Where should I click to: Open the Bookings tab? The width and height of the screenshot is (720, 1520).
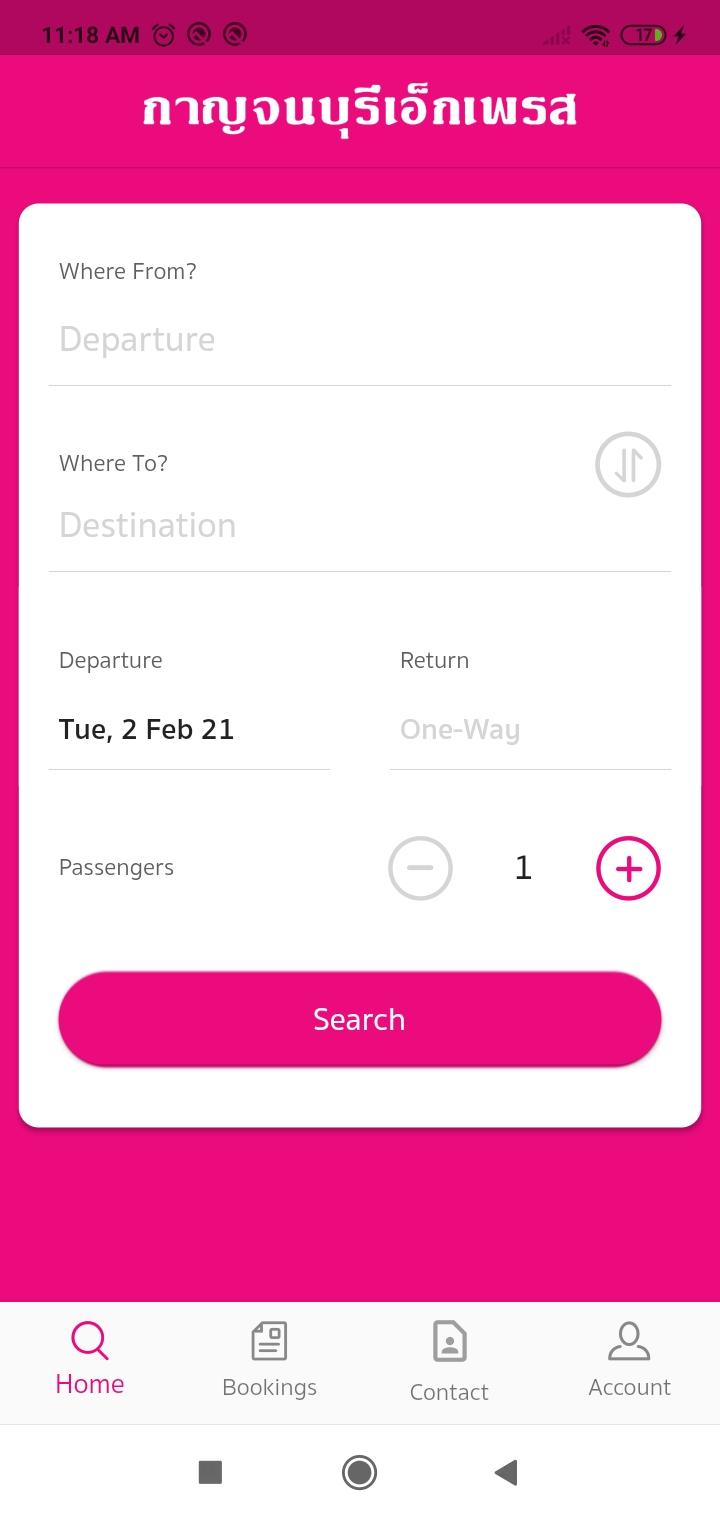click(x=270, y=1360)
